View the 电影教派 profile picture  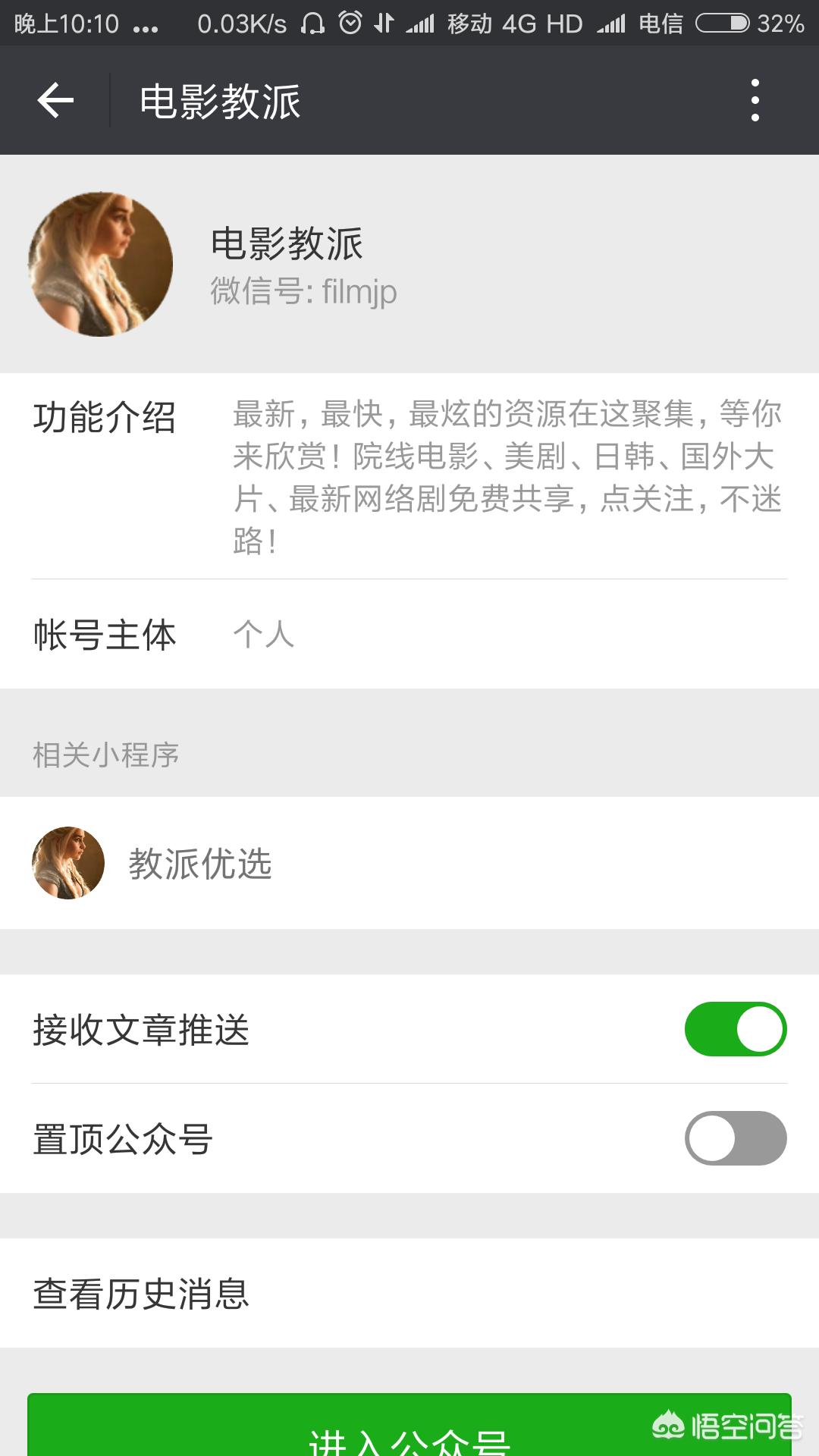click(100, 264)
